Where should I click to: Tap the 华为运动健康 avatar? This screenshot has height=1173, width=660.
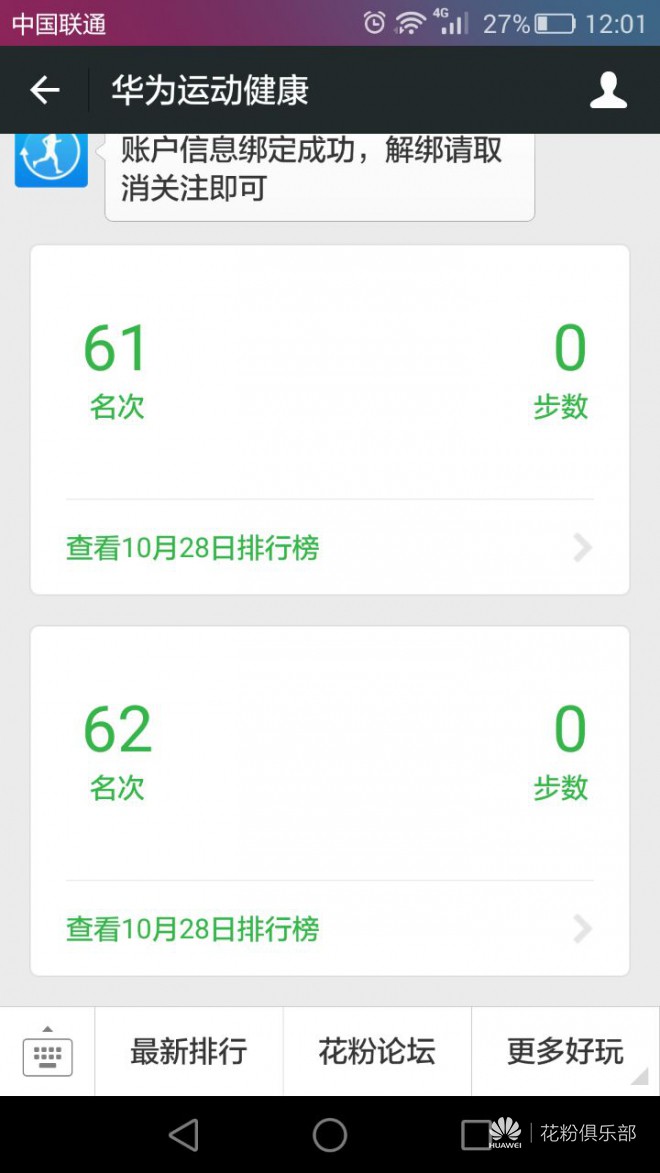point(51,158)
